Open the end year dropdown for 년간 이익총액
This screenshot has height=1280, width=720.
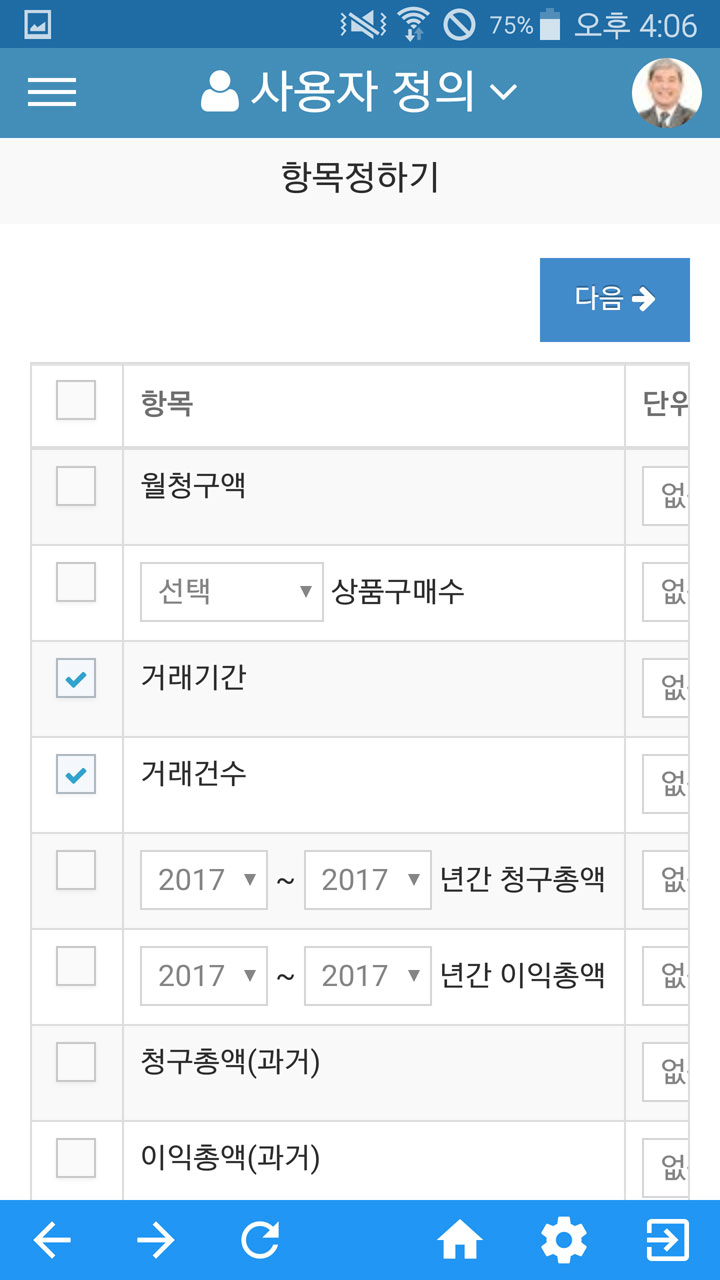pyautogui.click(x=368, y=976)
